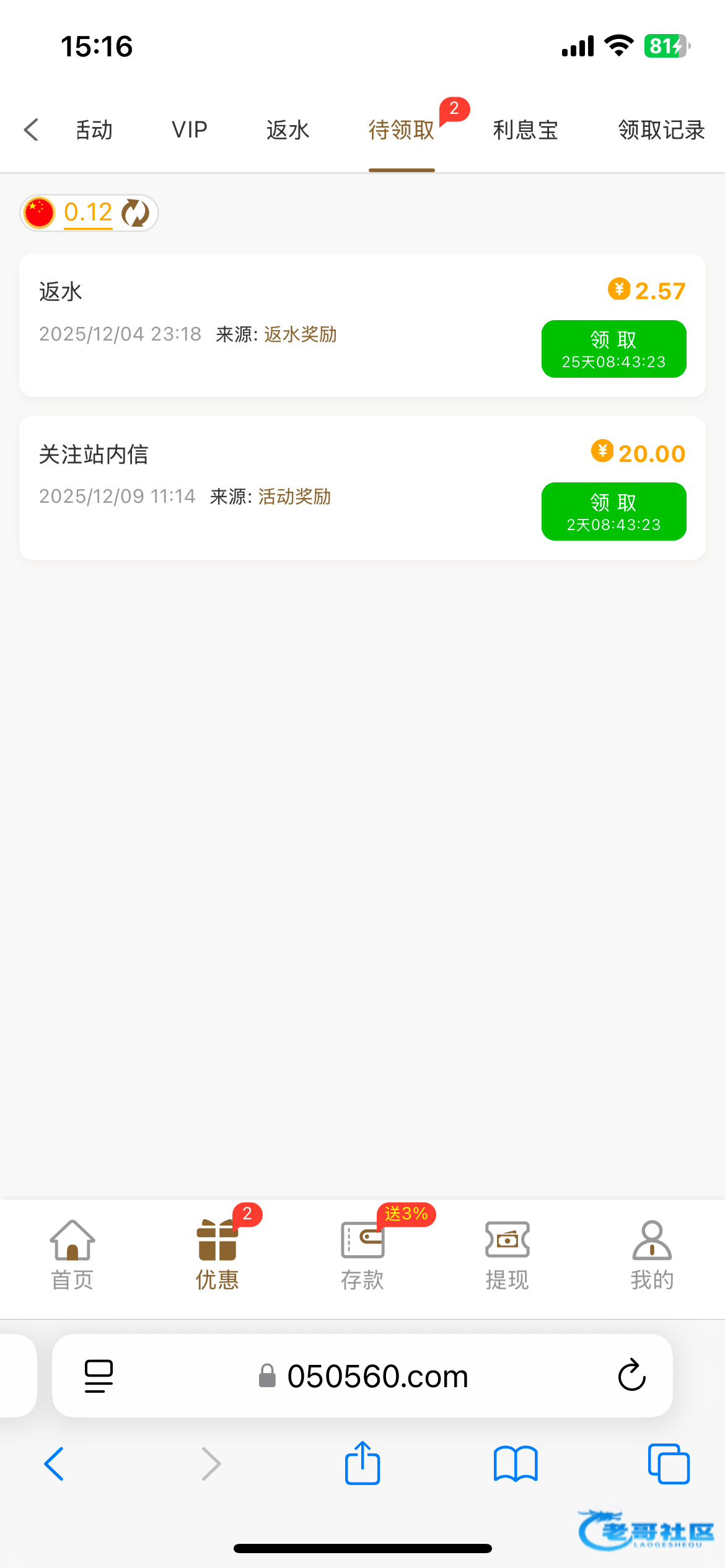Reload the page in Safari address bar

[631, 1375]
